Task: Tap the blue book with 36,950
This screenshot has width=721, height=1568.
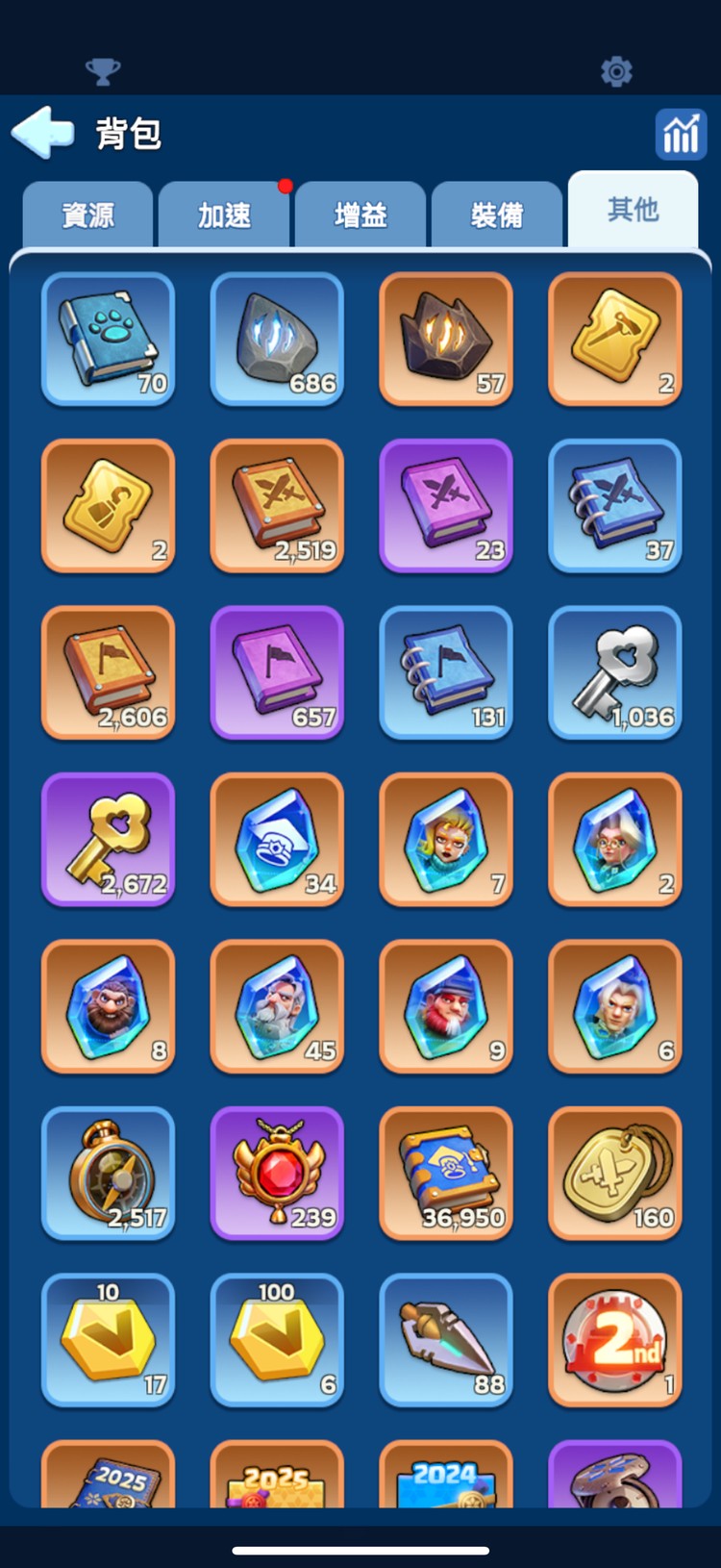Action: coord(446,1174)
